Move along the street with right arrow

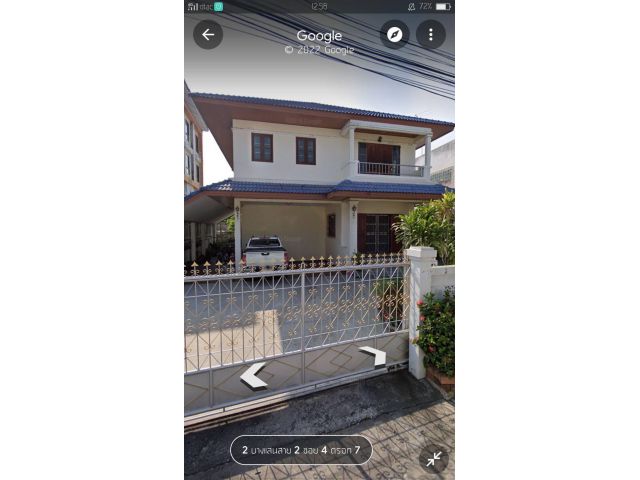click(x=374, y=355)
